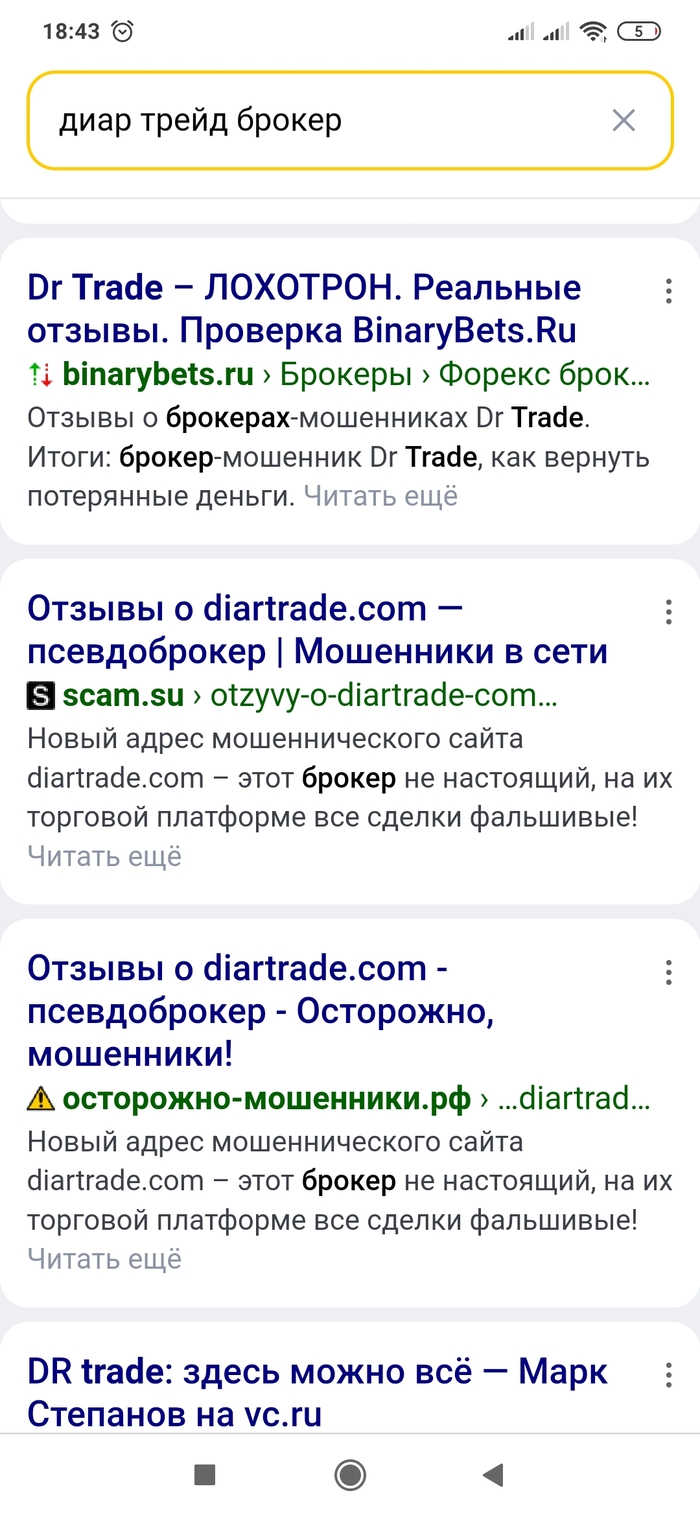Open options menu for vc.ru result
Image resolution: width=700 pixels, height=1517 pixels.
(667, 1373)
